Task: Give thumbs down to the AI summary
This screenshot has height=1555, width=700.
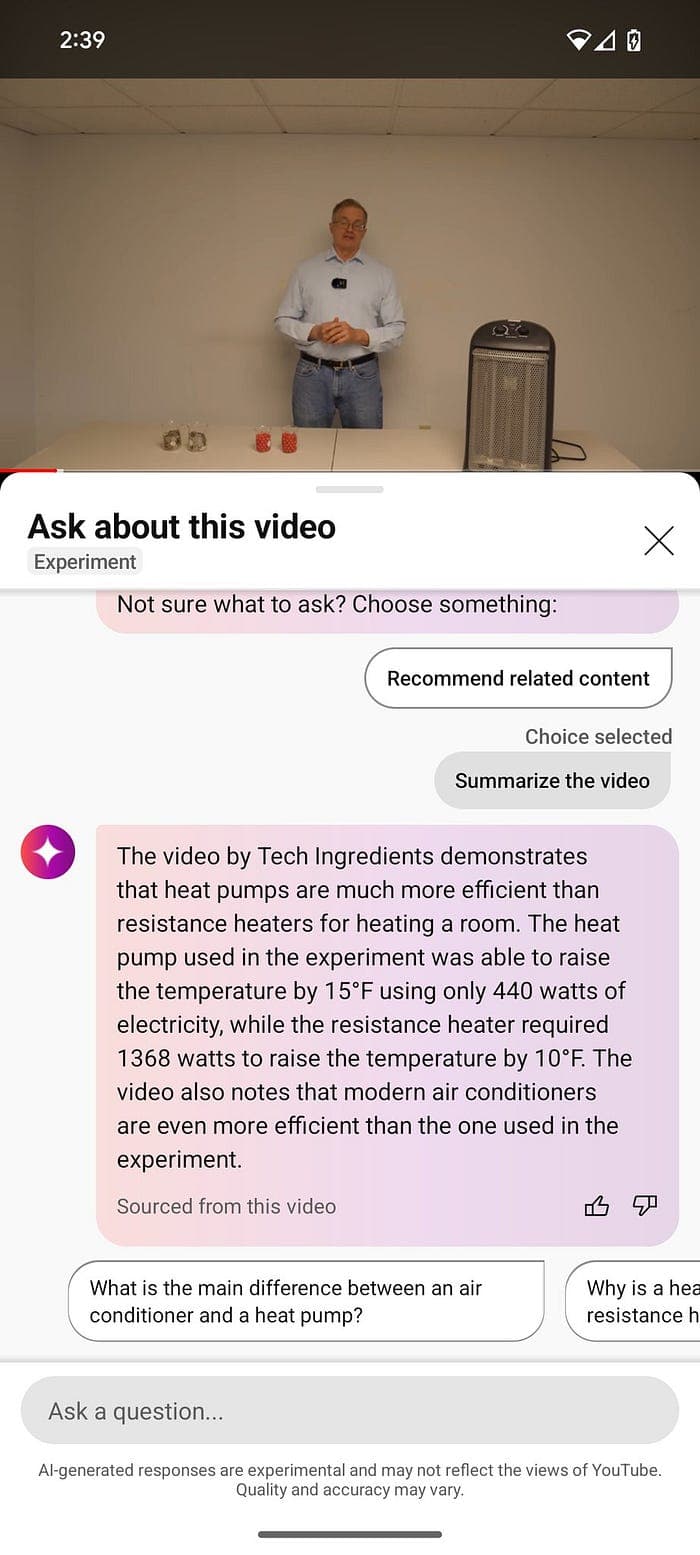Action: [645, 1206]
